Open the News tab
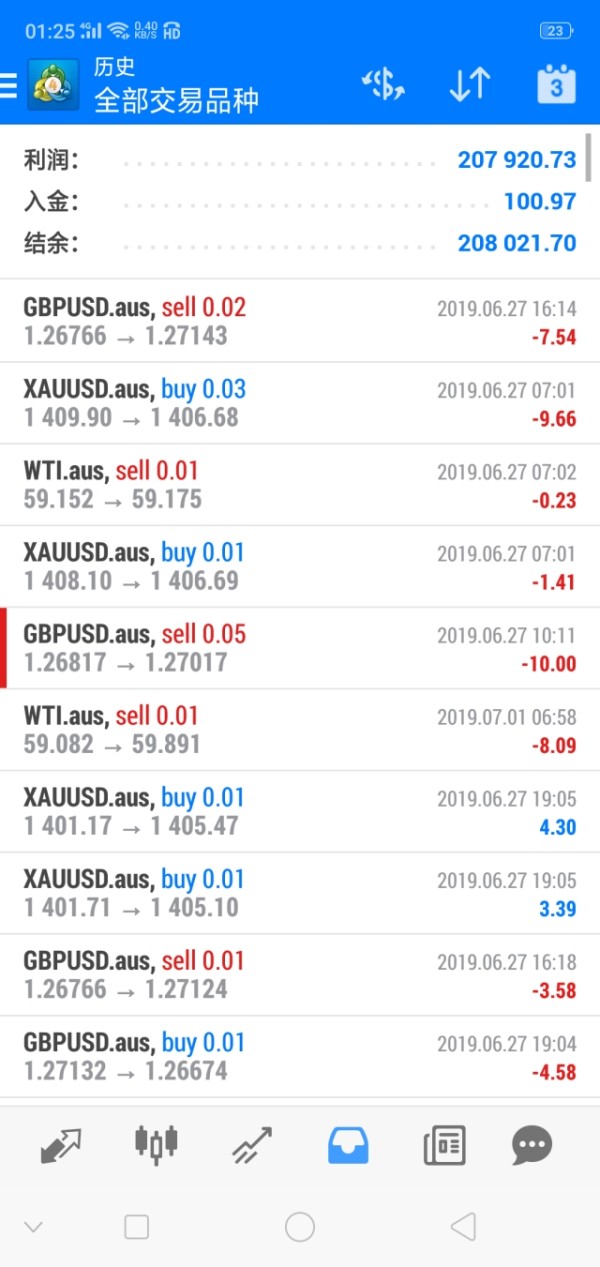 444,1144
